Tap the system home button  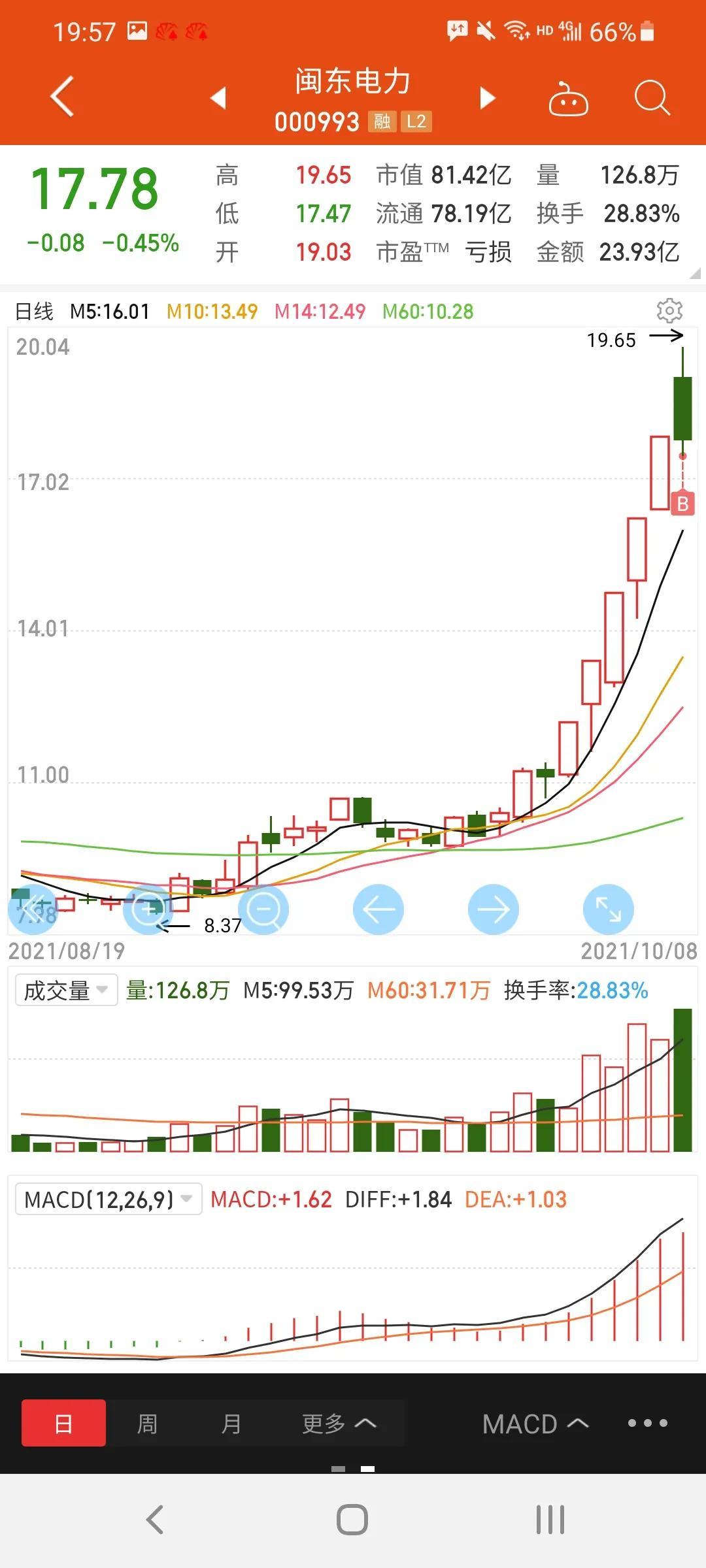[352, 1520]
